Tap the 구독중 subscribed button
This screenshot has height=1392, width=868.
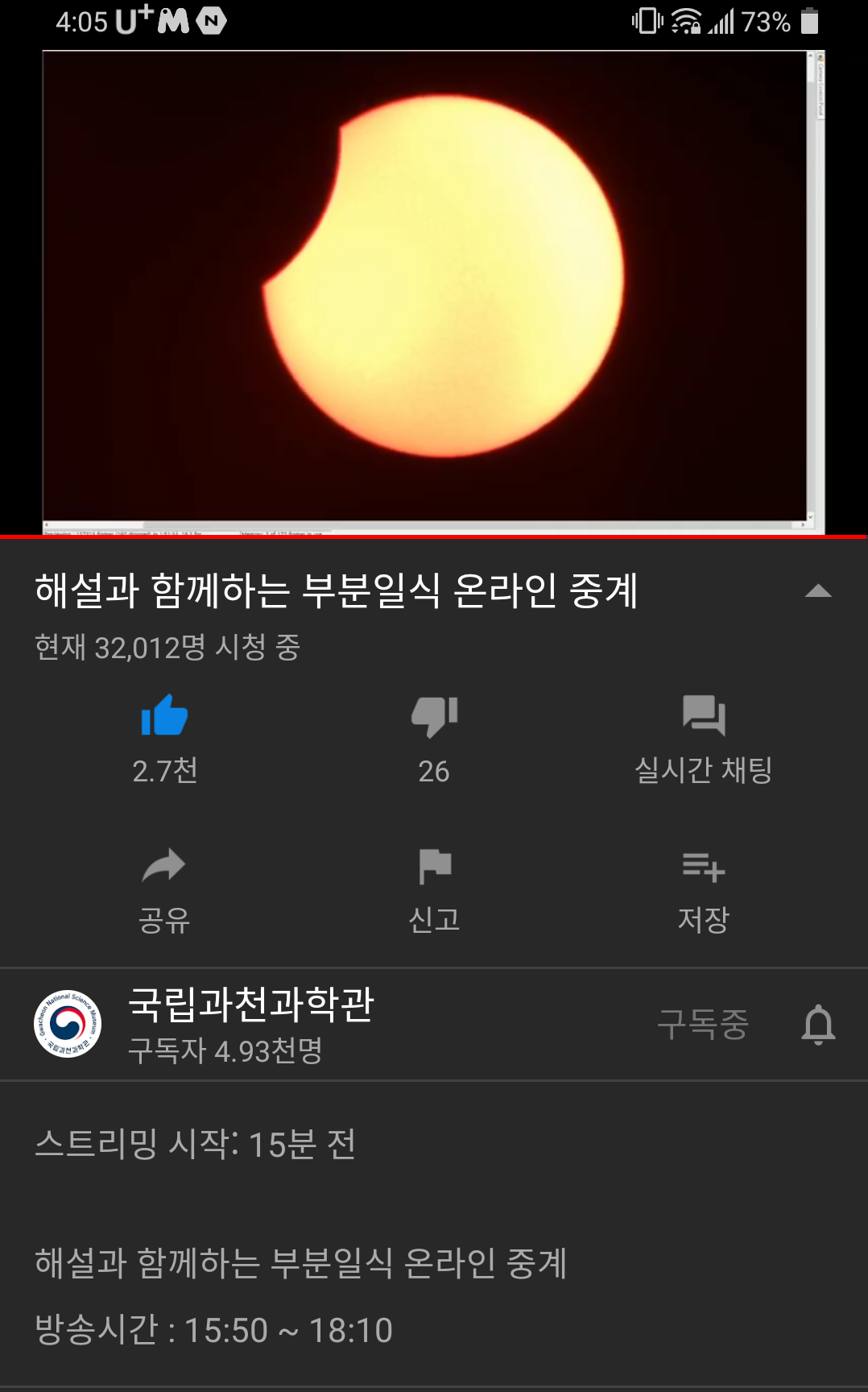pos(702,1024)
